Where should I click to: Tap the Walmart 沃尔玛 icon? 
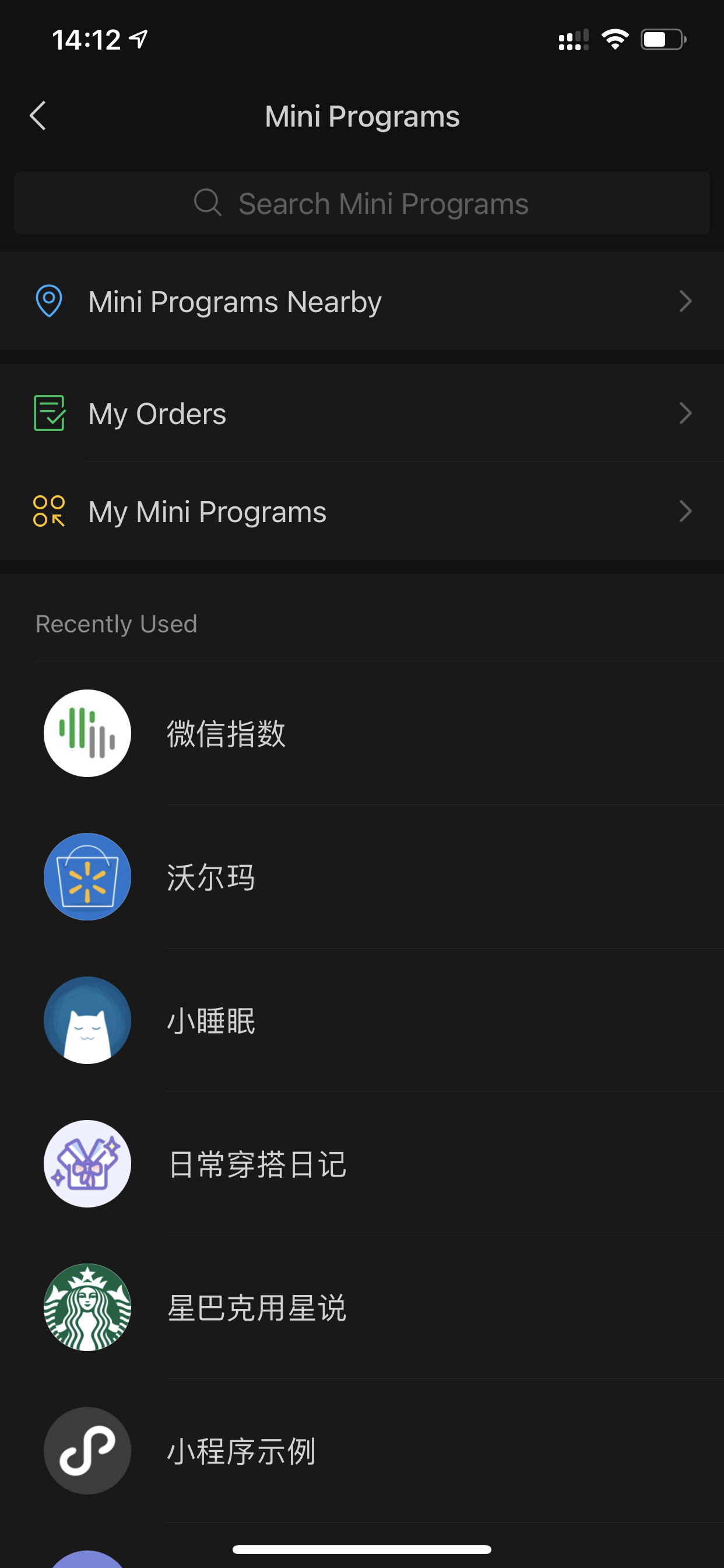(87, 876)
